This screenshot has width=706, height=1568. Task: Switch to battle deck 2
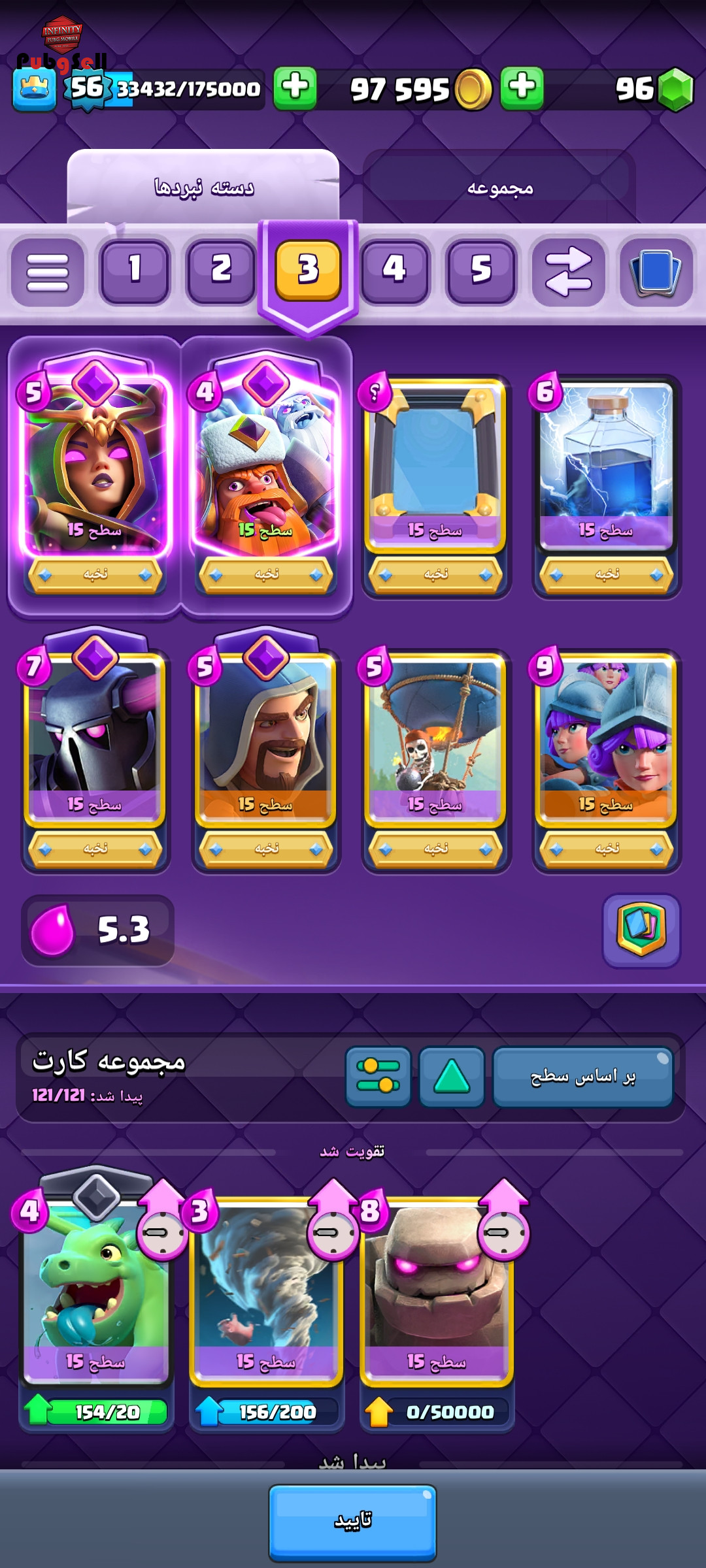(x=221, y=270)
